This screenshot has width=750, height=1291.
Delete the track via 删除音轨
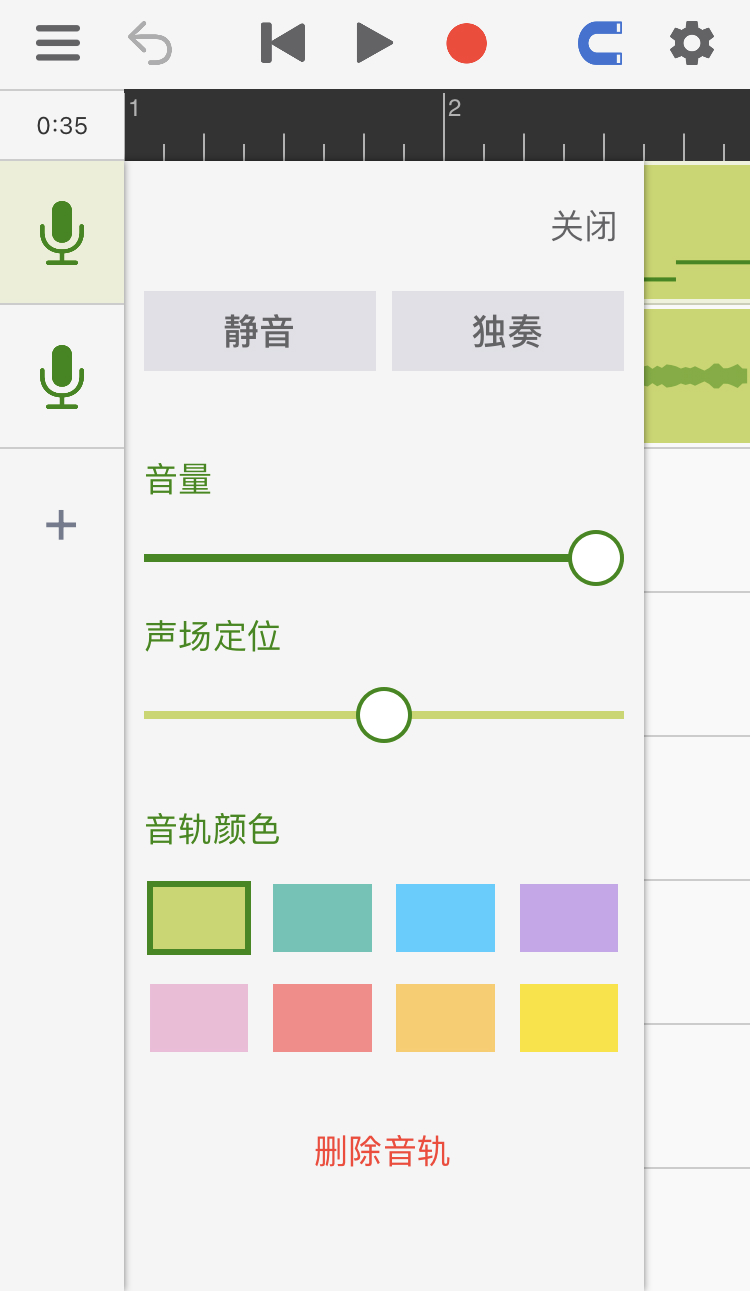pos(382,1152)
